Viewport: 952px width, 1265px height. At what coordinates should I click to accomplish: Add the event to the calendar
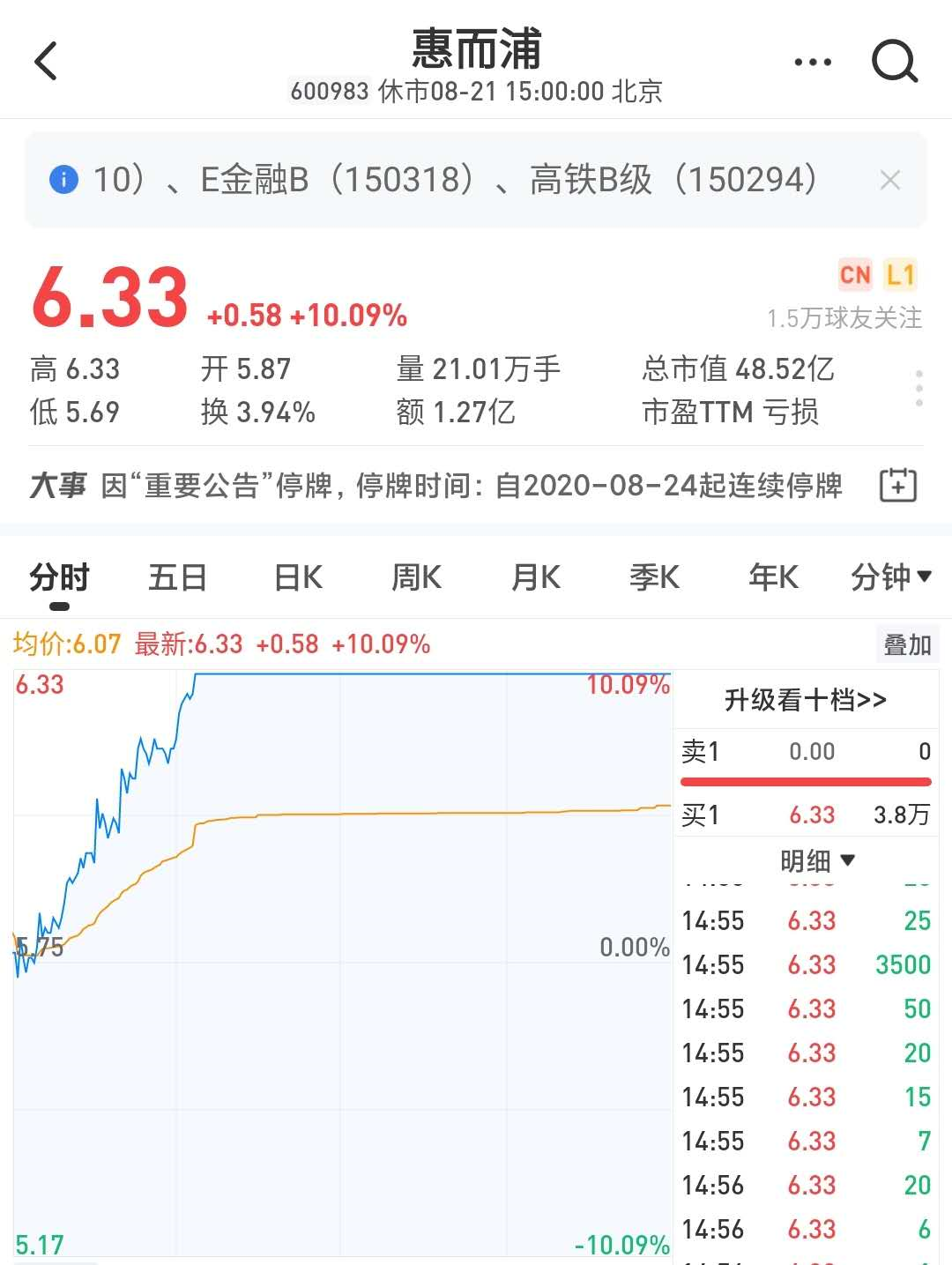point(898,486)
